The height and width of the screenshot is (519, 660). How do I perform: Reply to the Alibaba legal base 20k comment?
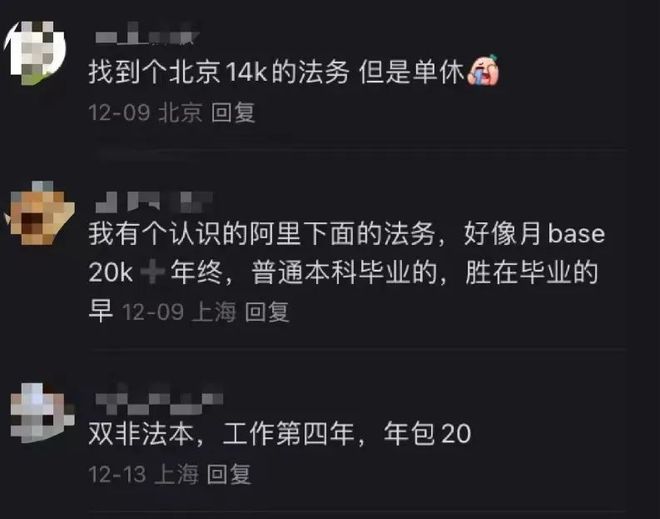pyautogui.click(x=266, y=312)
